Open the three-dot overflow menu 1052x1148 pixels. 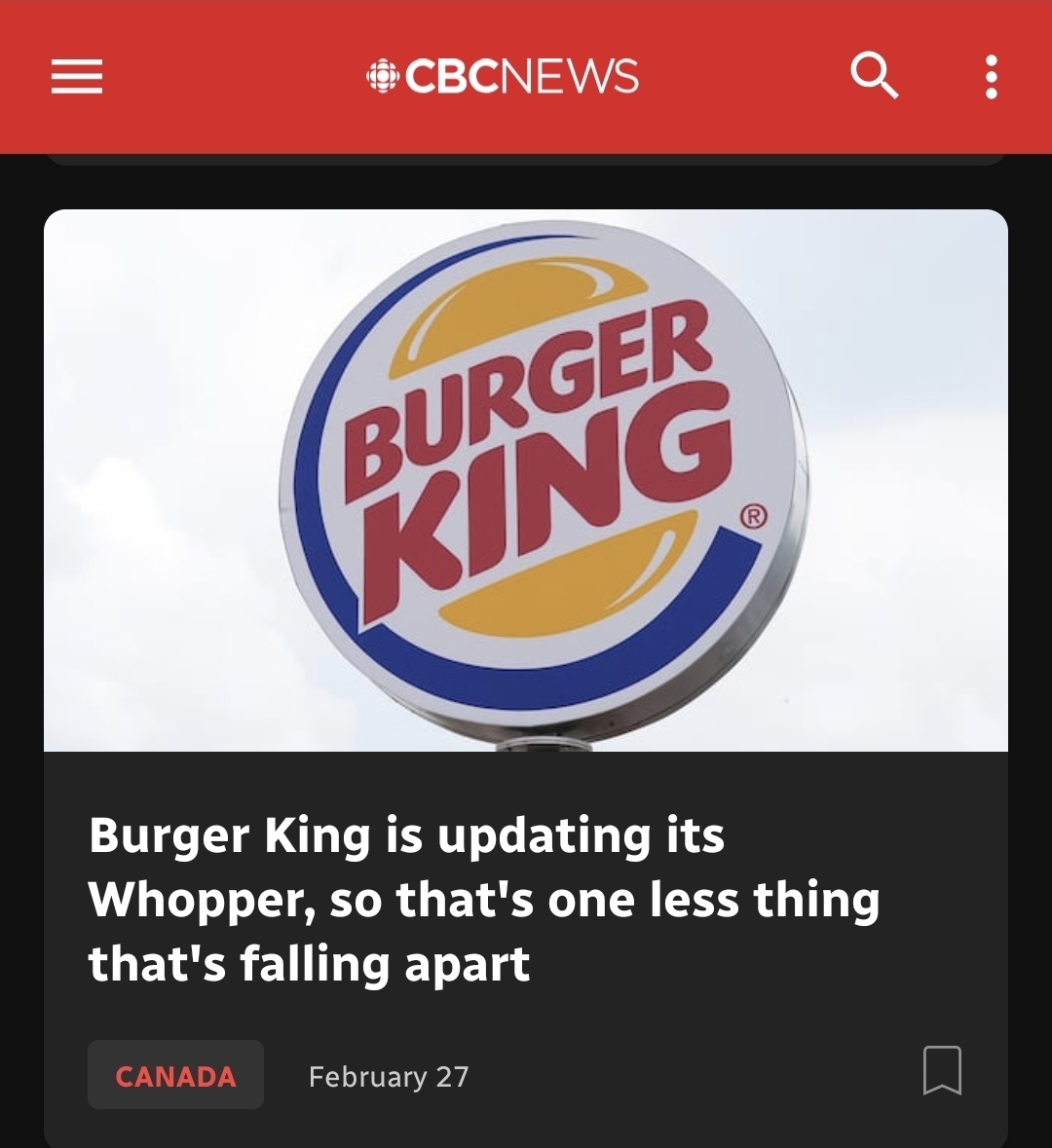(x=991, y=77)
